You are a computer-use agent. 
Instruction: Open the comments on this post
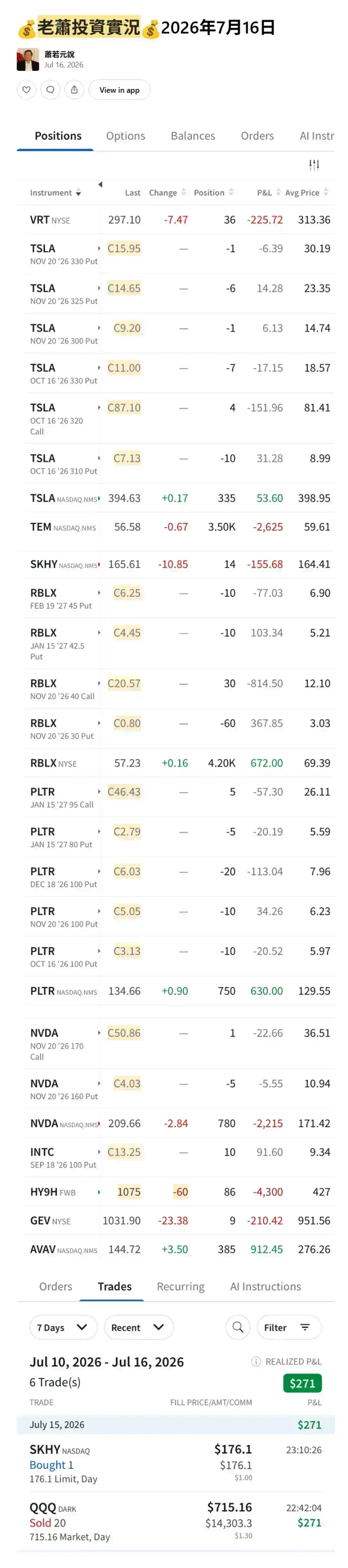tap(50, 90)
